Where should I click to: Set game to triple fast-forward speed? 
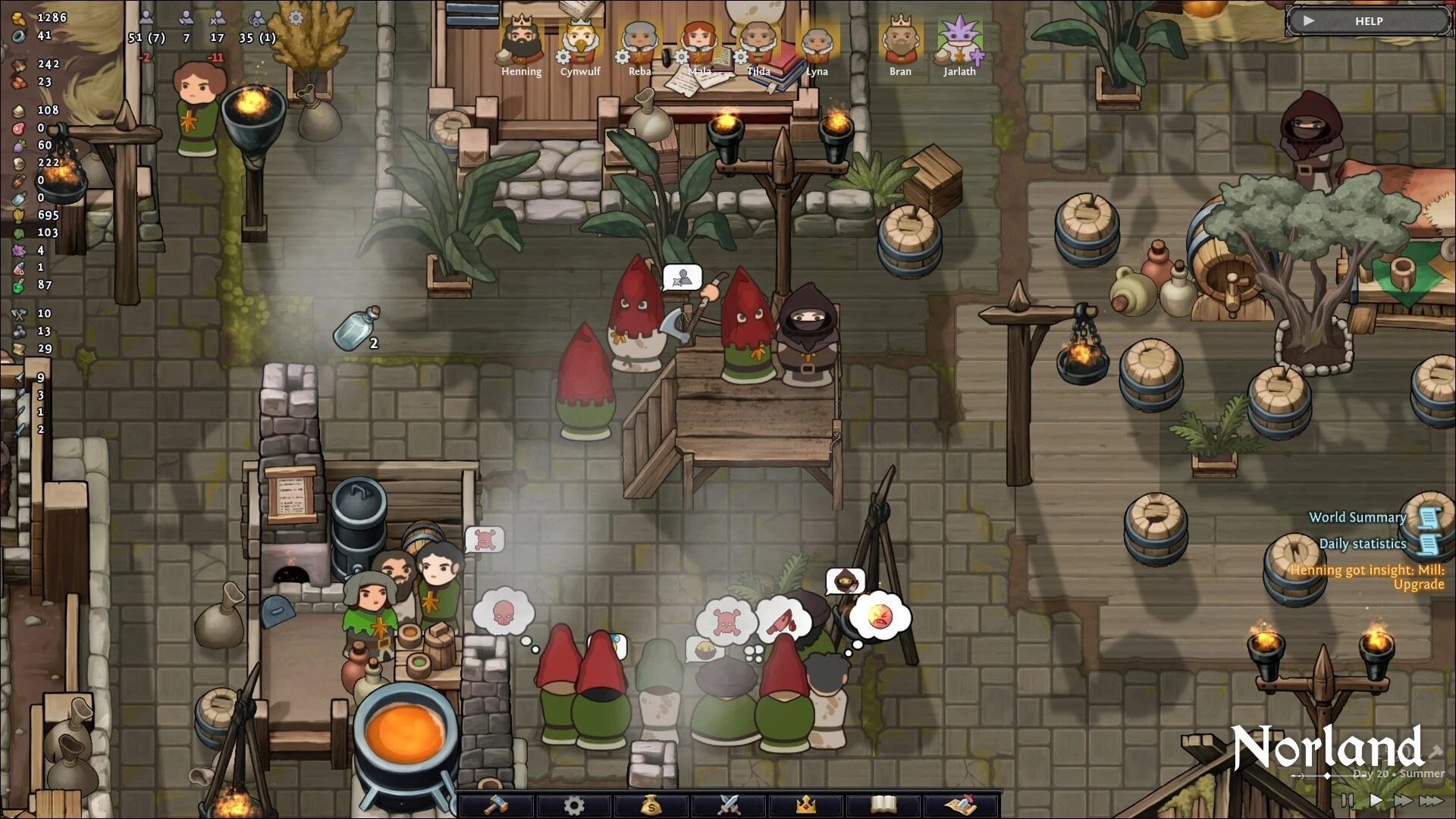click(1432, 800)
